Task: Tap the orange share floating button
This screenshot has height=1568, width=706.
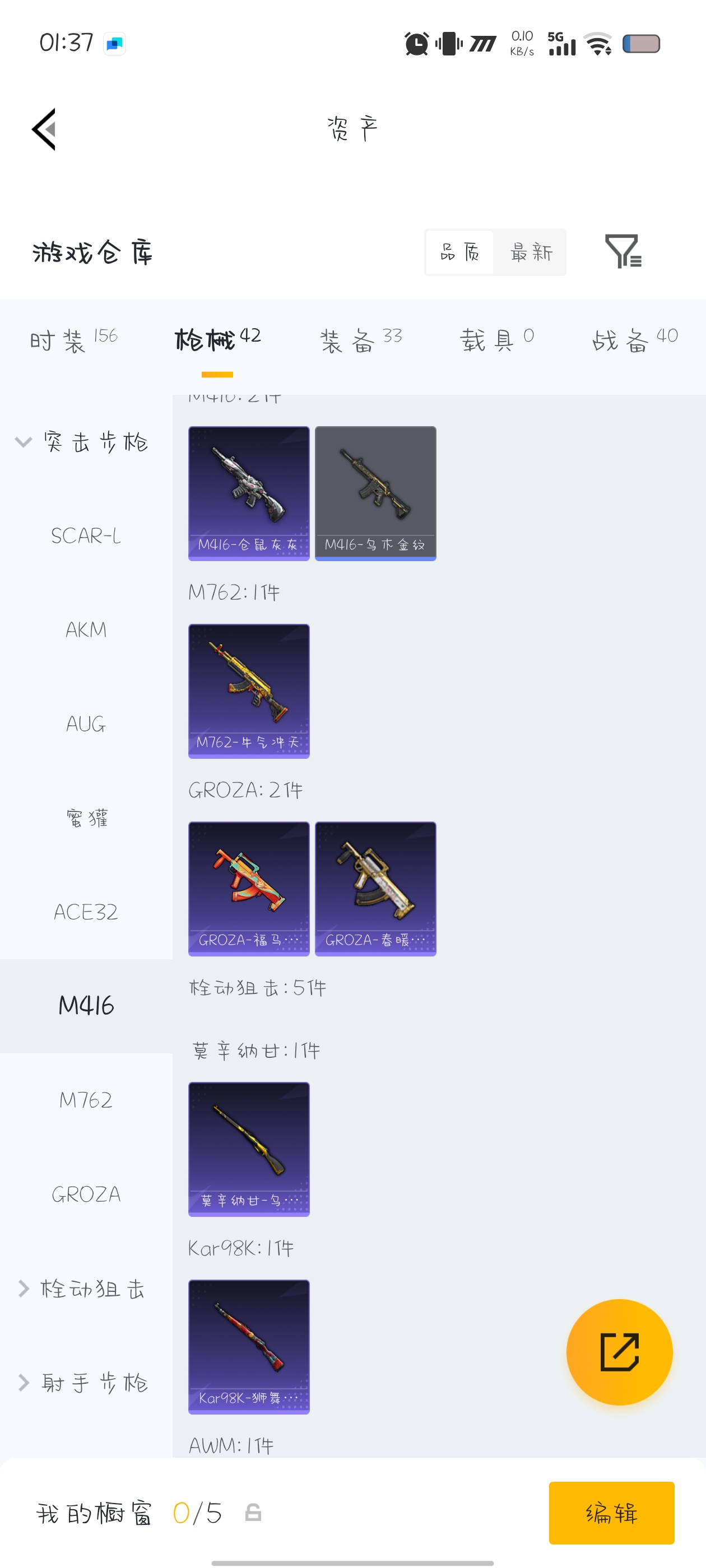Action: (620, 1352)
